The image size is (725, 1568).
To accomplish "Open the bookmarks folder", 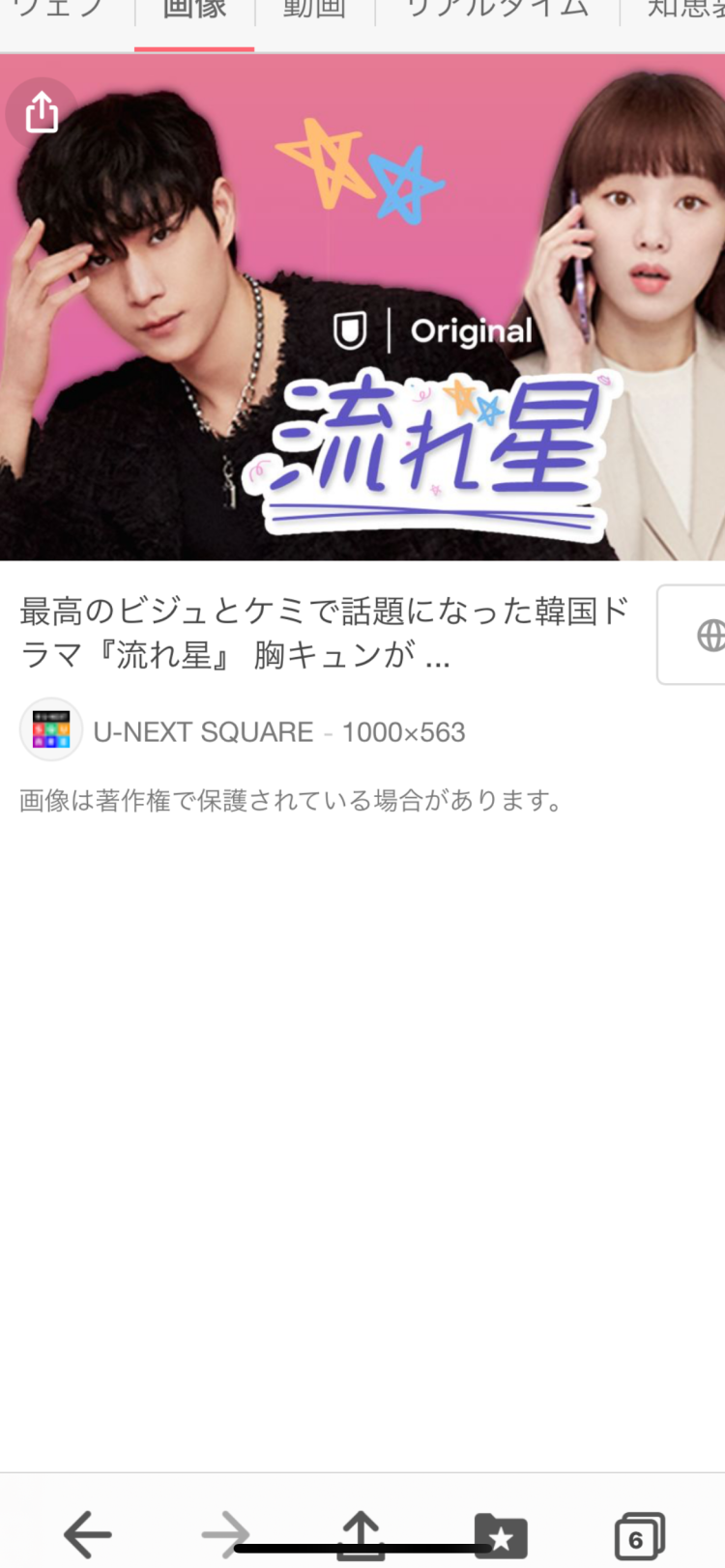I will (x=501, y=1534).
